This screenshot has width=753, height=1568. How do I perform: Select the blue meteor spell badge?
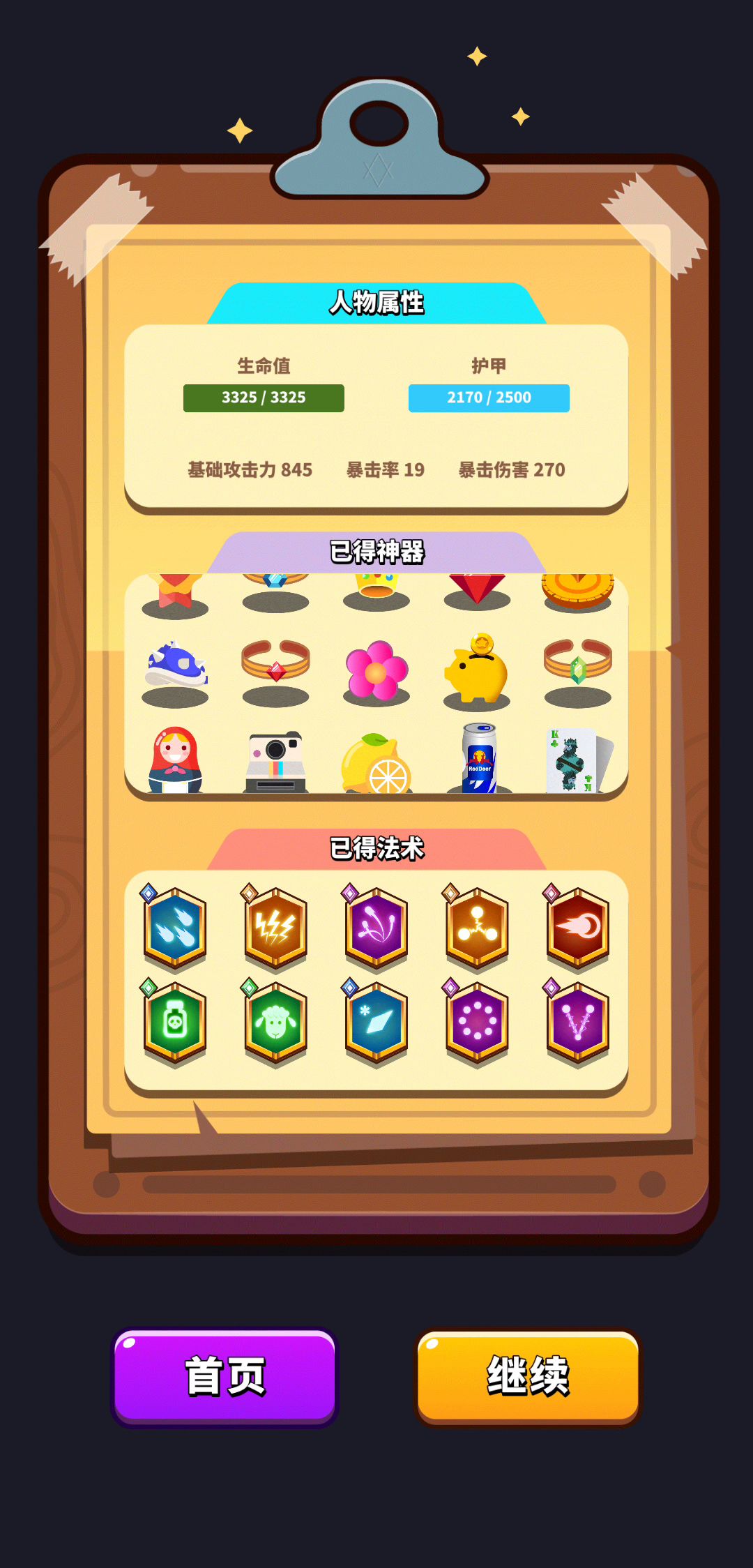click(x=175, y=928)
